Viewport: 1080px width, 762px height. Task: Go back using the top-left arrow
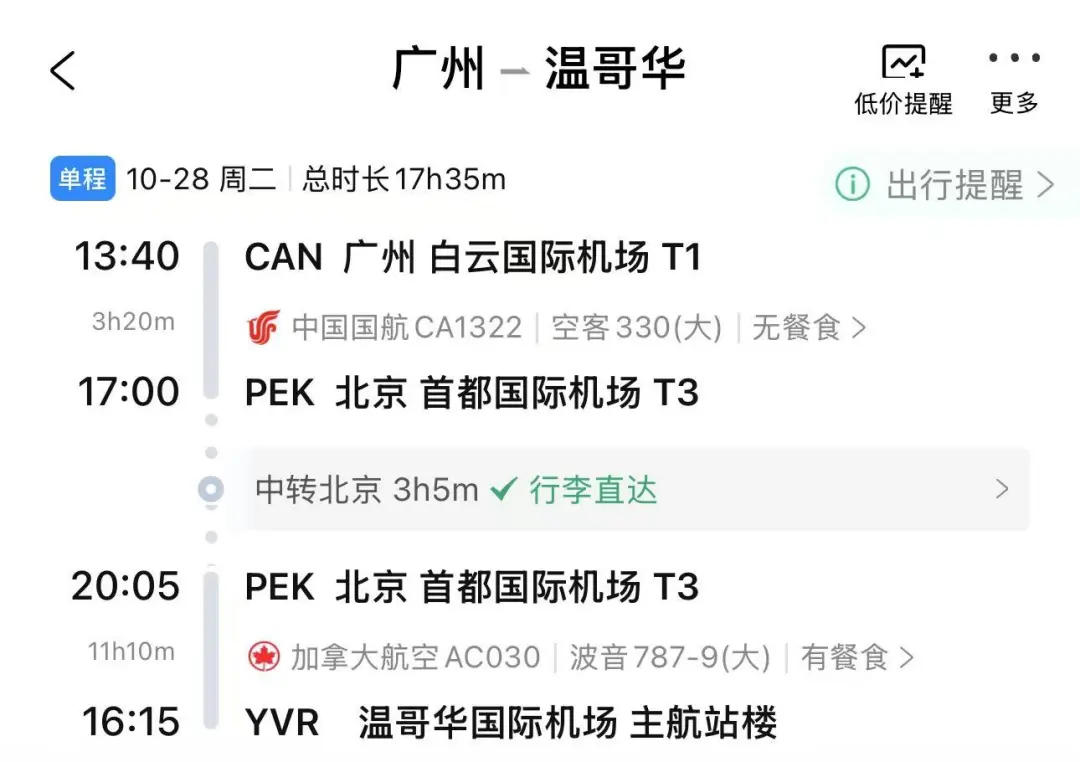tap(63, 71)
